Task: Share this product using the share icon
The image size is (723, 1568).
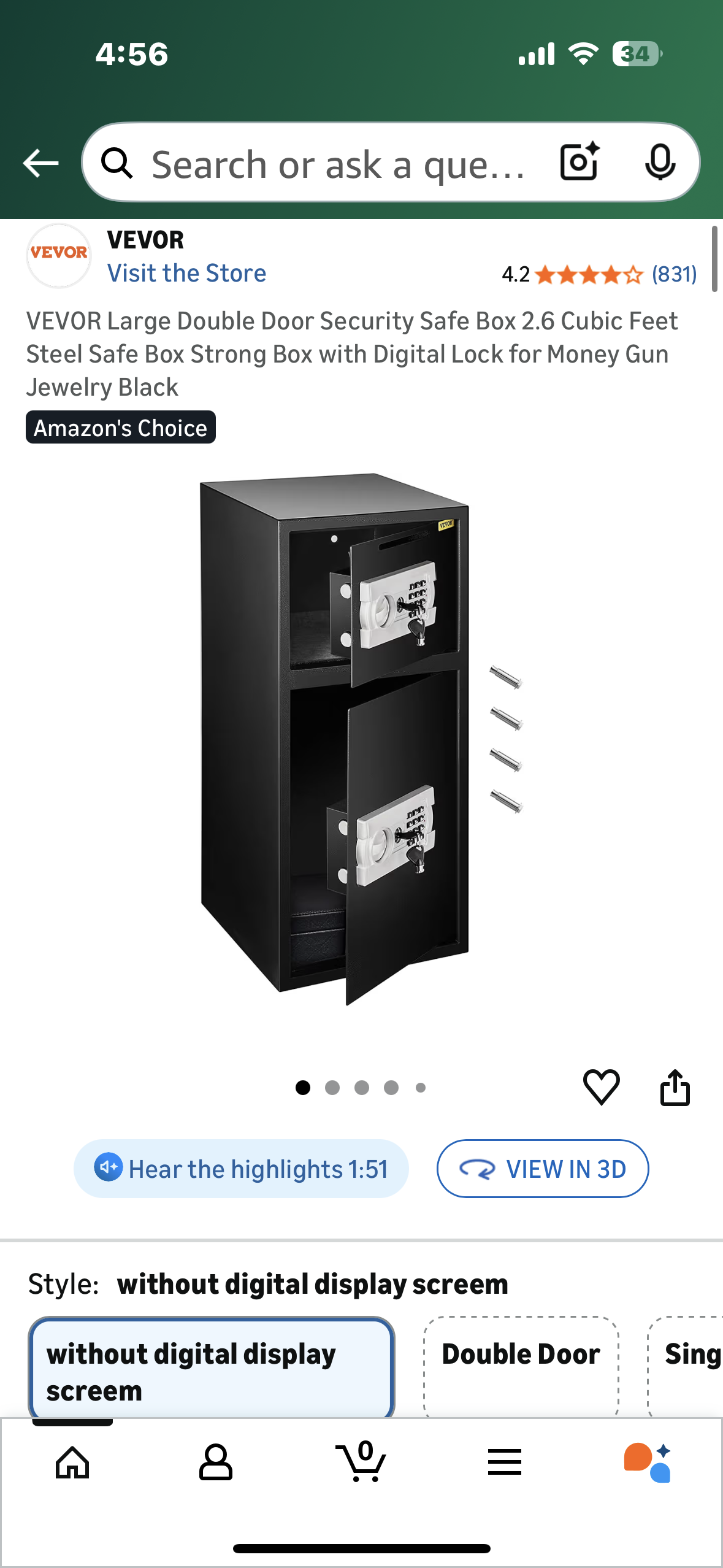Action: tap(675, 1086)
